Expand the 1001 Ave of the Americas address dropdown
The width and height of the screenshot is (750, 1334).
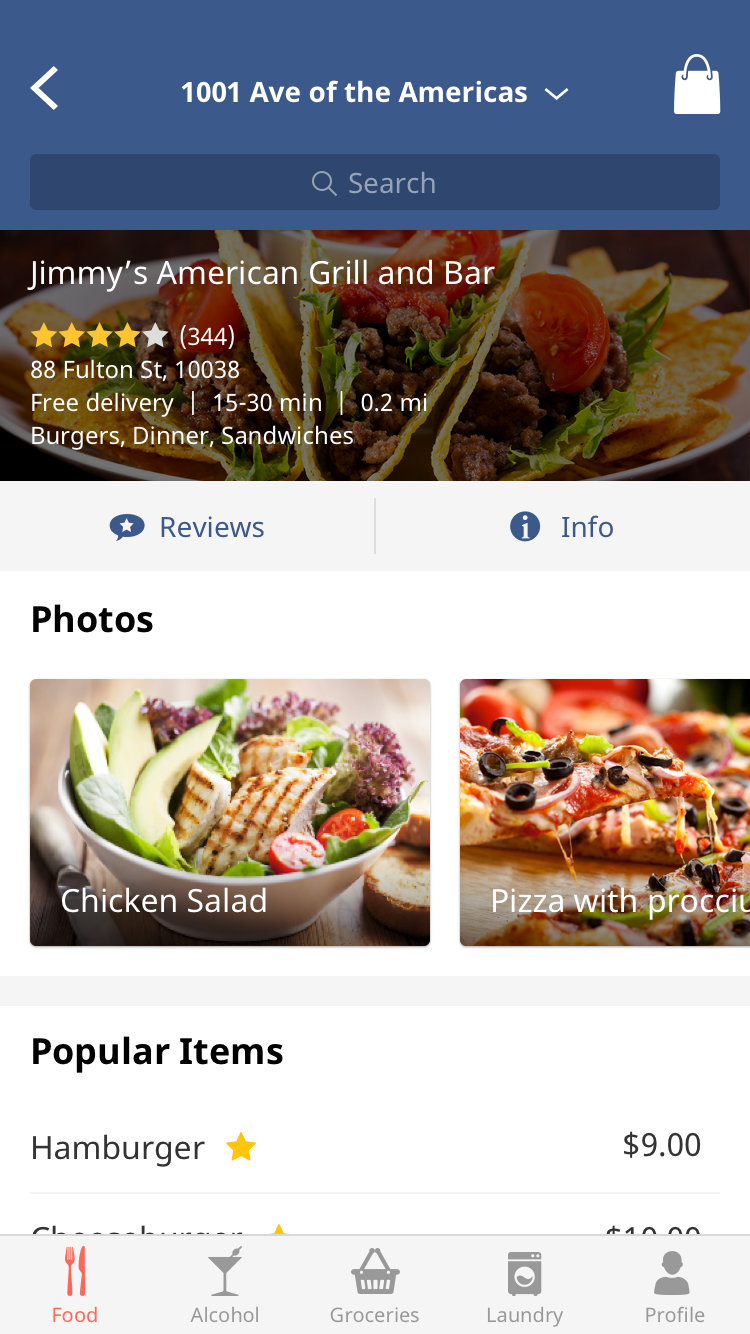[x=374, y=93]
